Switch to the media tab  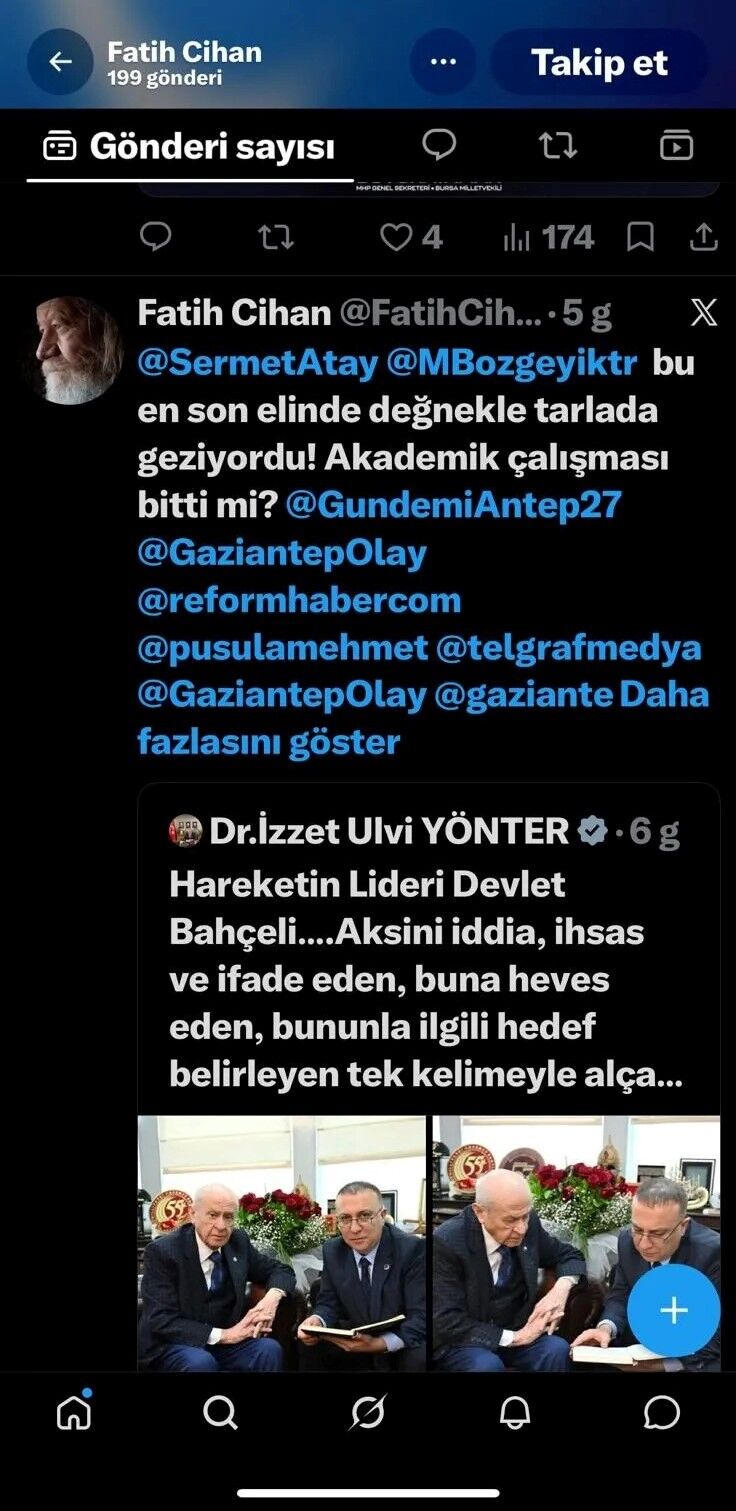(x=677, y=146)
